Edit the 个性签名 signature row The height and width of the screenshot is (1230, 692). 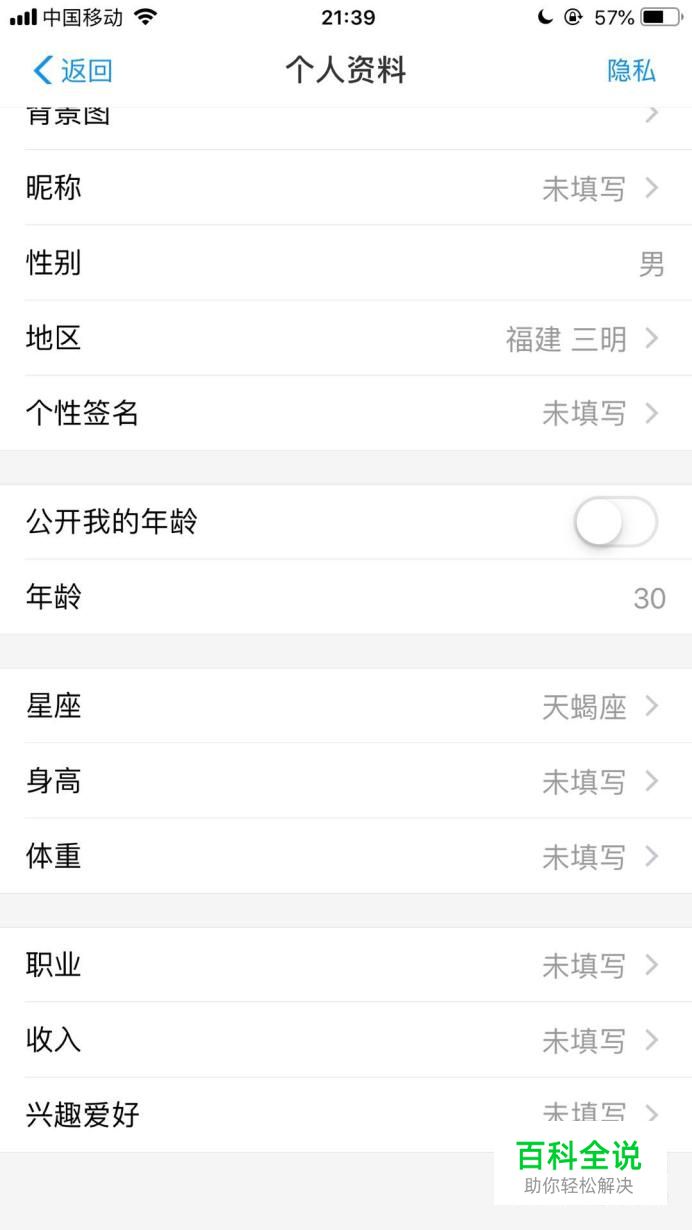346,413
